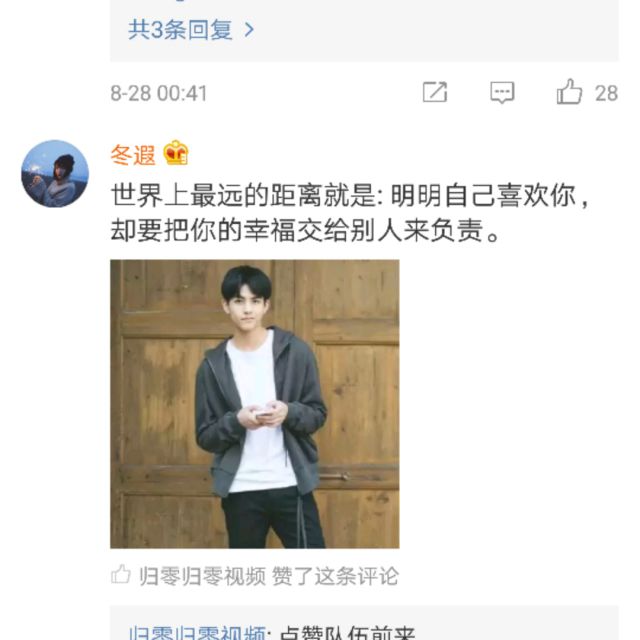
Task: Tap the username 冬遐
Action: tap(133, 154)
